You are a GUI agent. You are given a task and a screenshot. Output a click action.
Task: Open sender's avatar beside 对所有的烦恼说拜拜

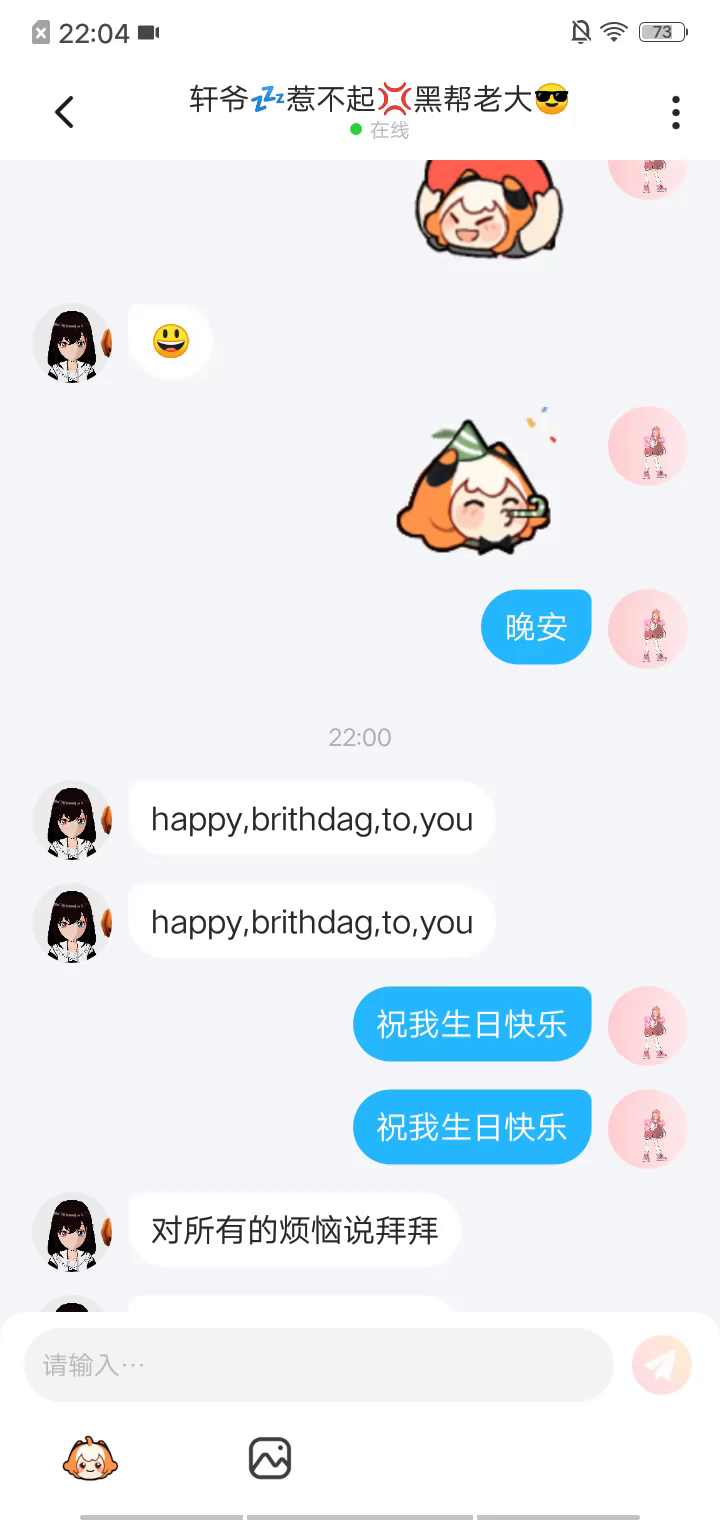pos(72,1232)
